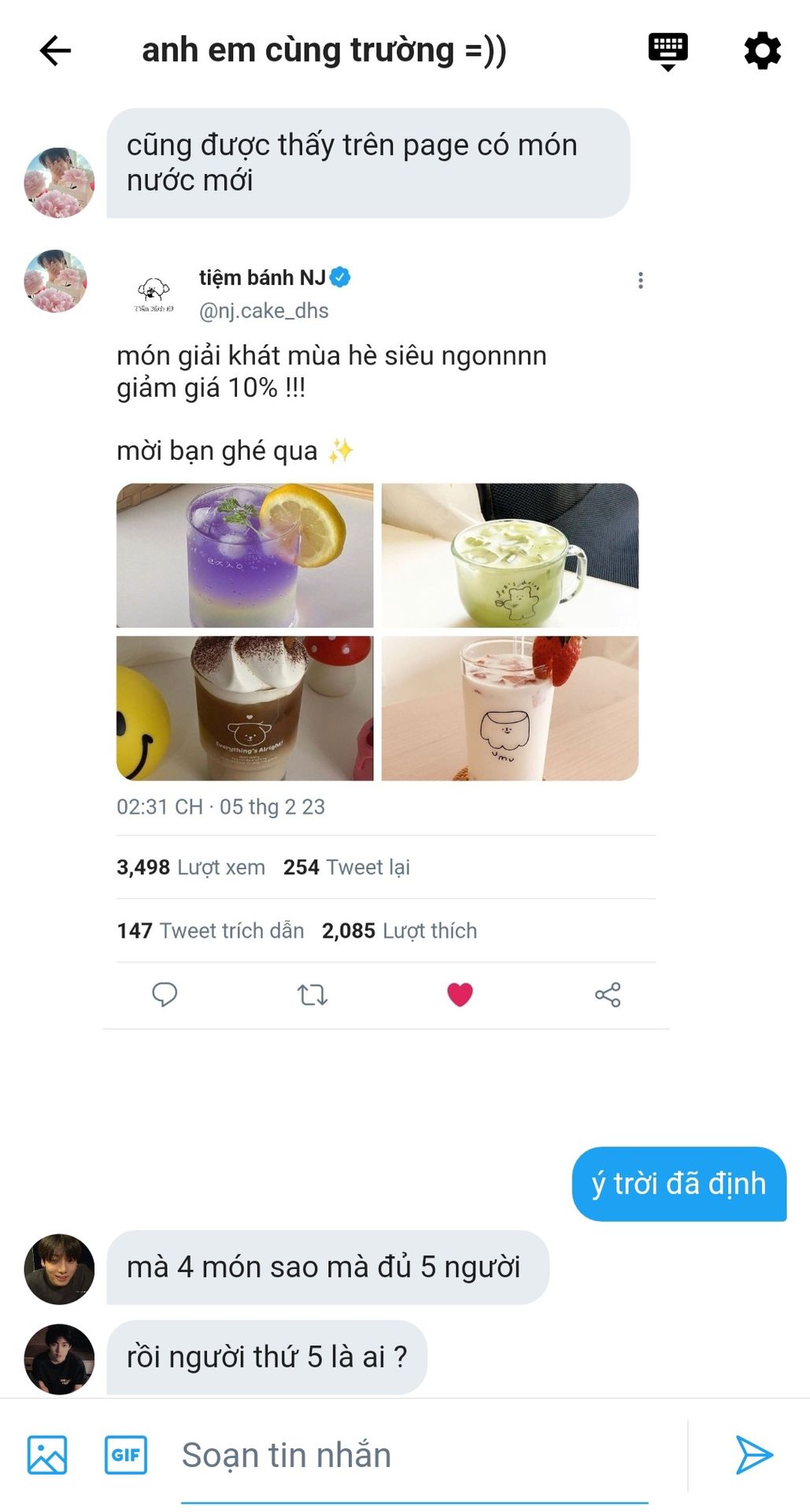Reply to the tiệm bánh NJ tweet
The width and height of the screenshot is (810, 1512).
pos(165,995)
